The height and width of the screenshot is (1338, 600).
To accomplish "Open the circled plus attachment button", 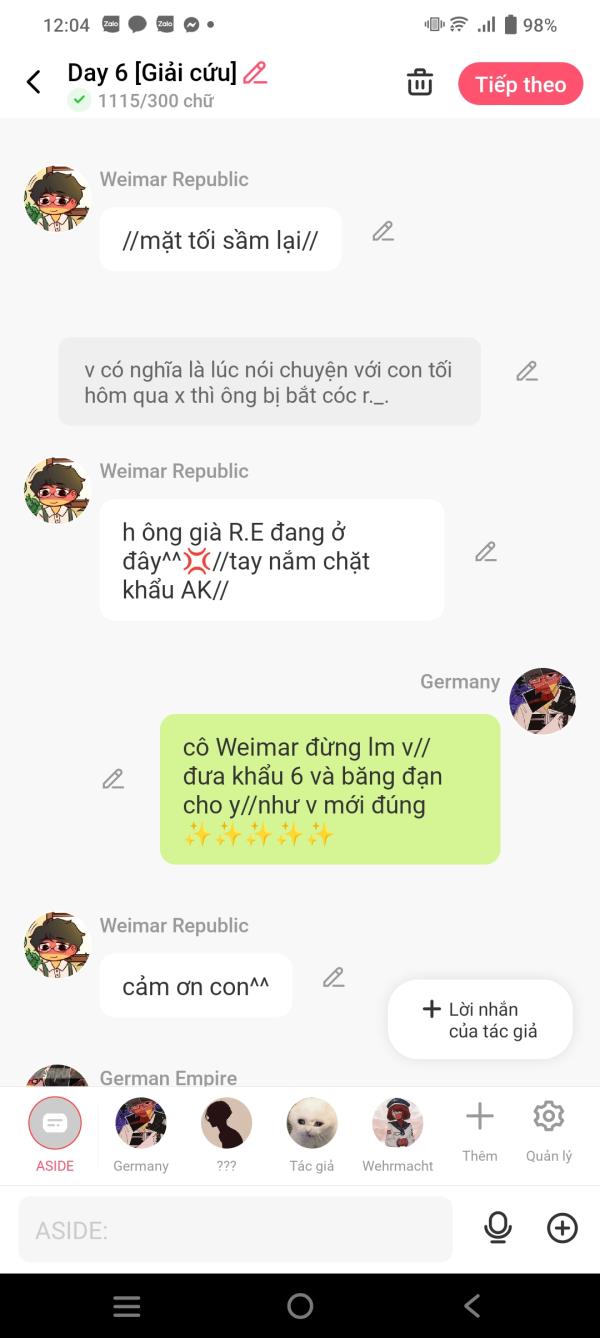I will 562,1228.
